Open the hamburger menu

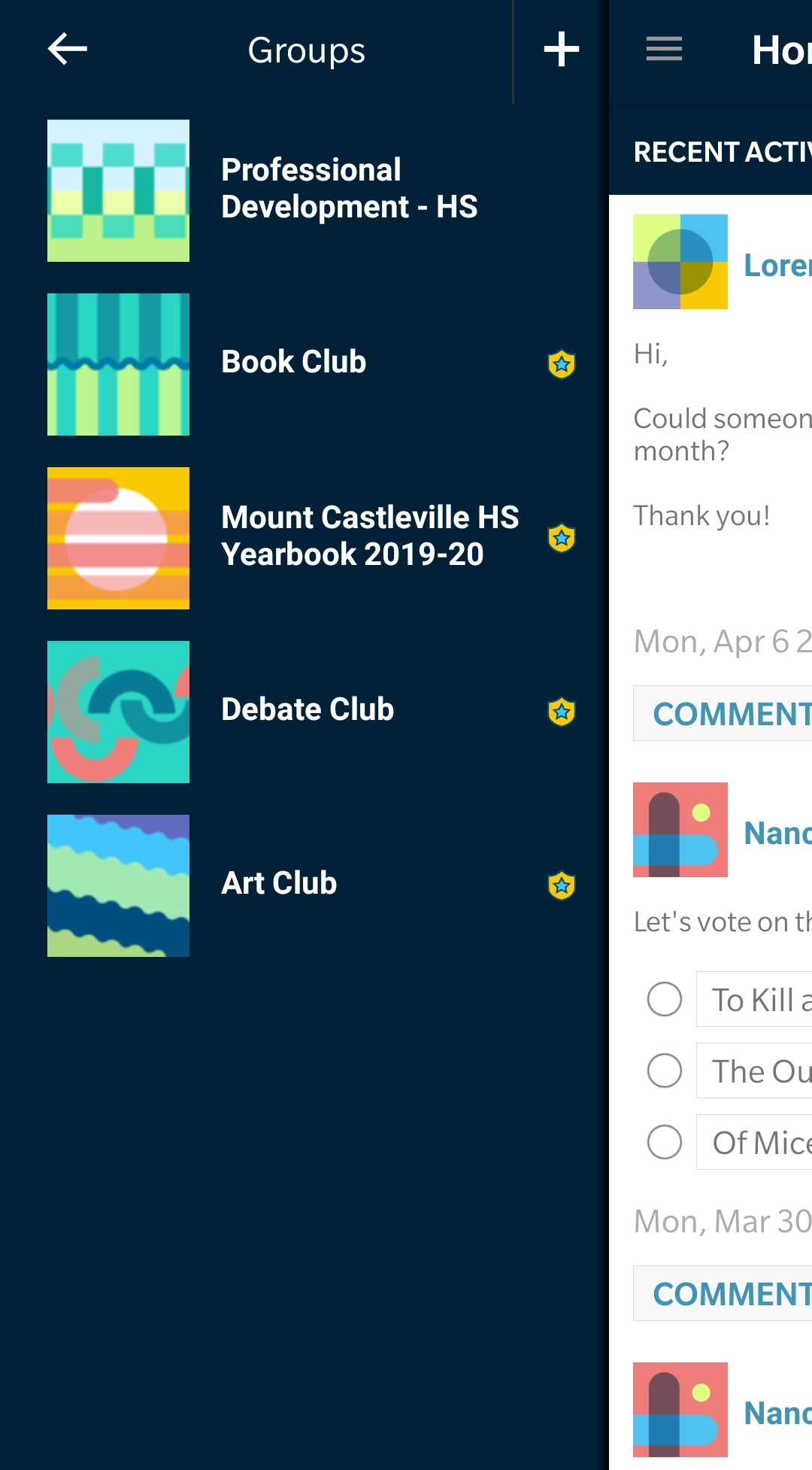664,50
